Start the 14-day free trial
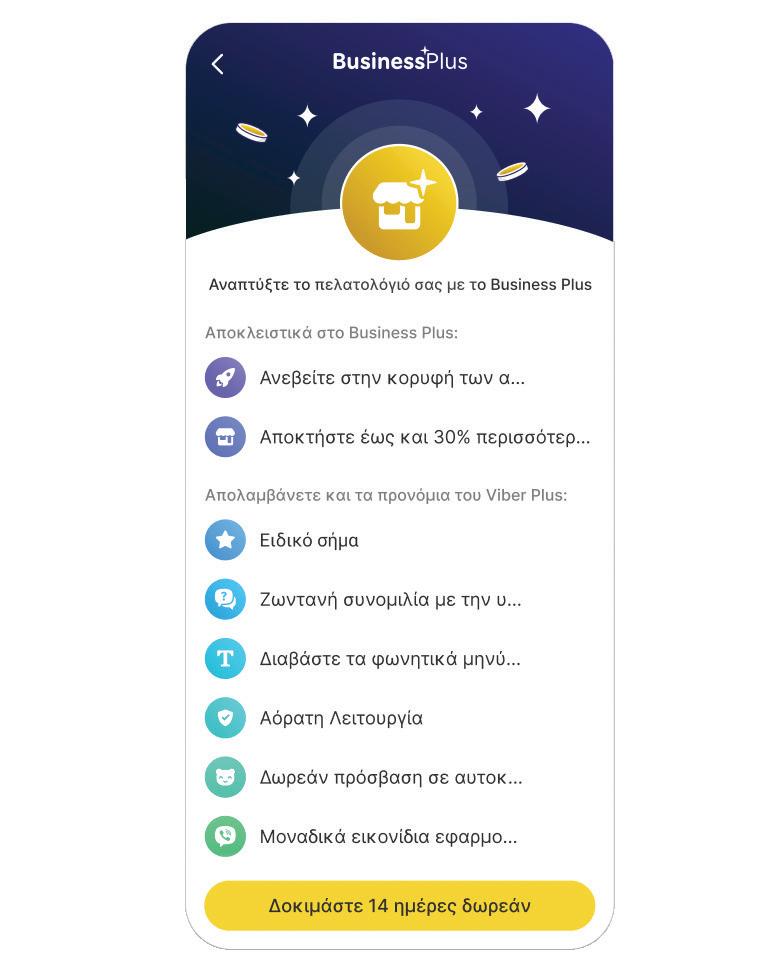The height and width of the screenshot is (973, 774). point(399,906)
